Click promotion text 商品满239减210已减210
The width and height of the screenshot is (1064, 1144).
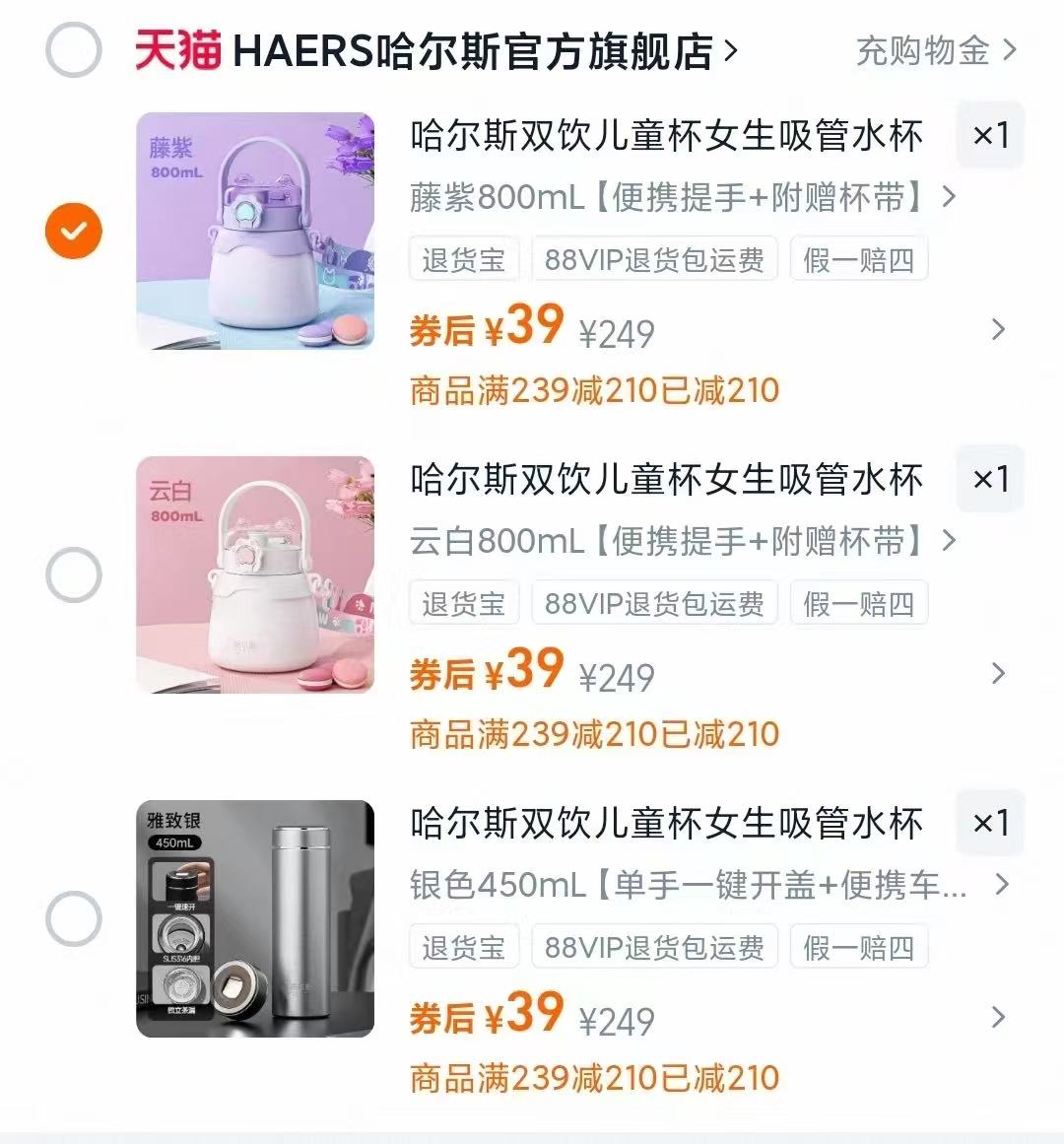[x=594, y=390]
